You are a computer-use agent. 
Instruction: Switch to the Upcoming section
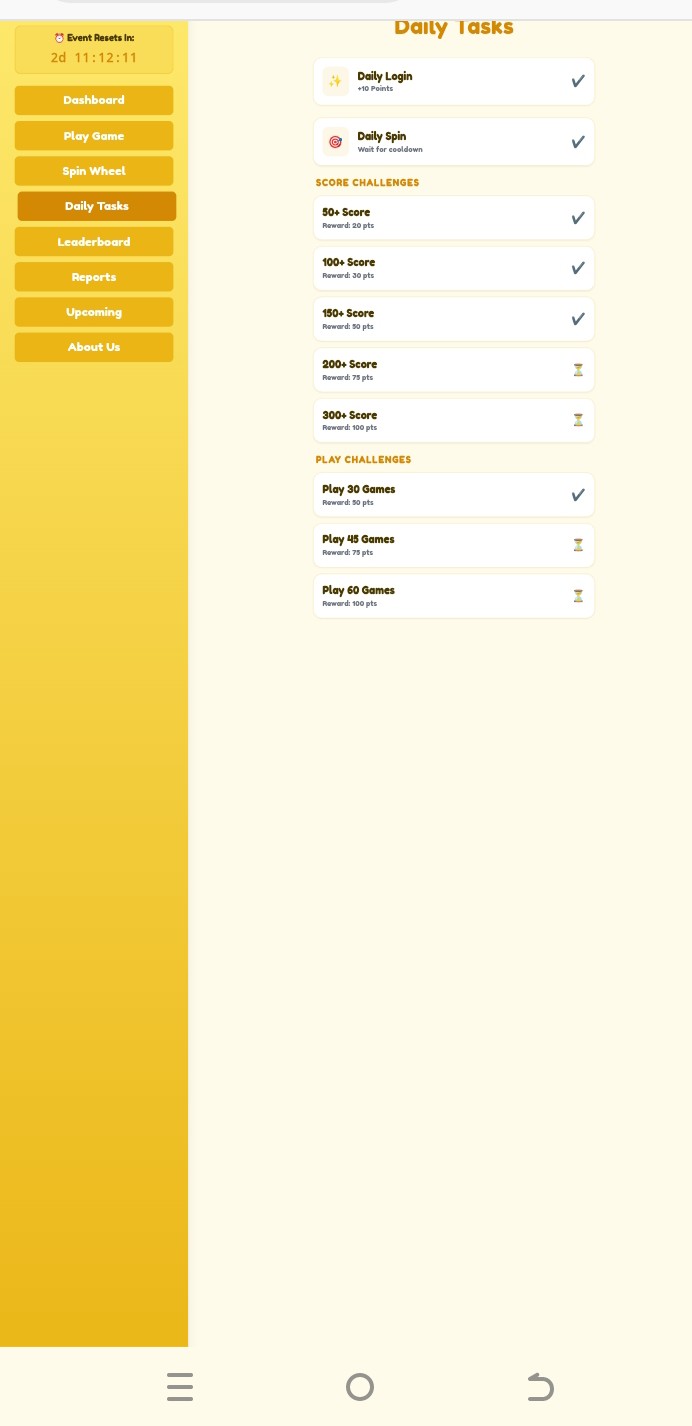(x=94, y=312)
